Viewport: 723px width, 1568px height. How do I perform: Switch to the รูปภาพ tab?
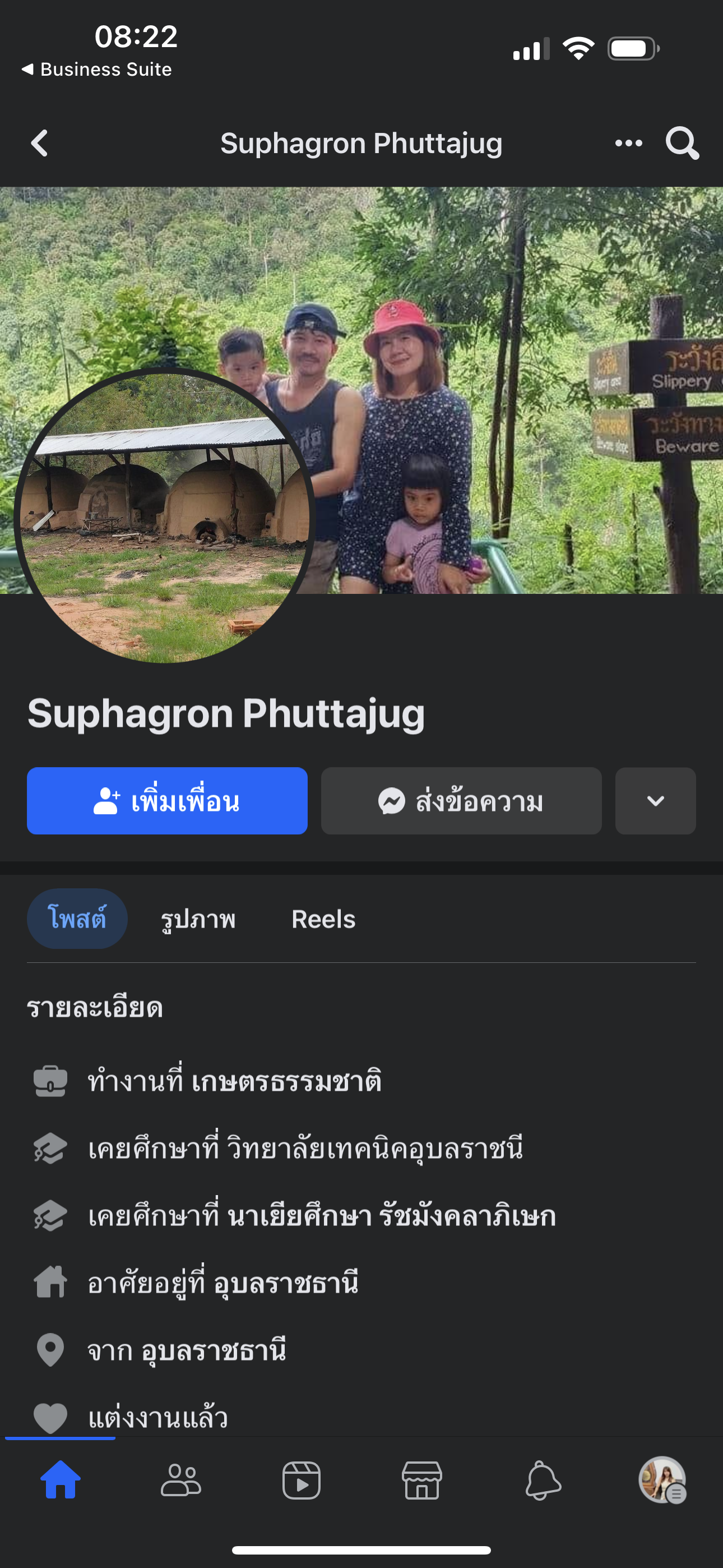(x=198, y=919)
